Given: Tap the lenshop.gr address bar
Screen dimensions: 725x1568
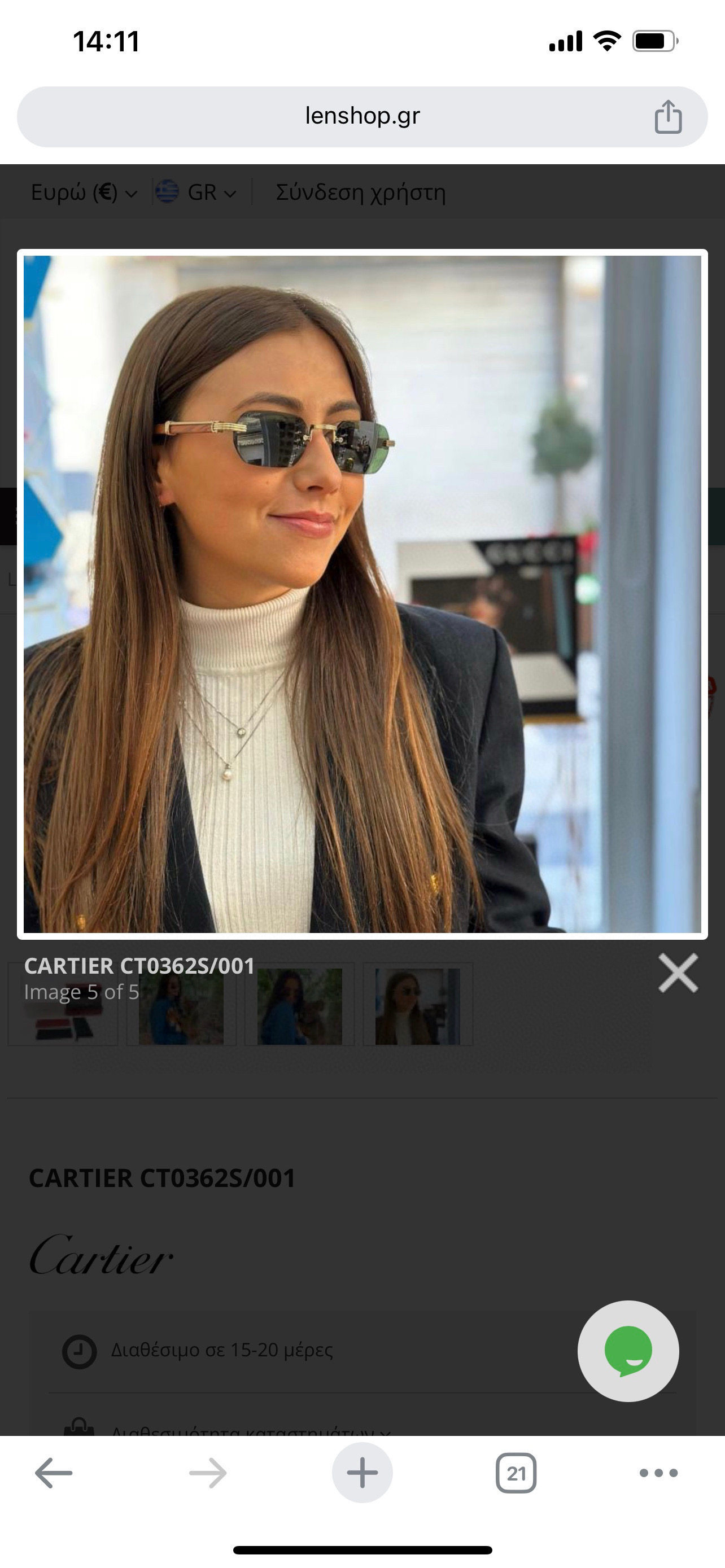Looking at the screenshot, I should [361, 116].
